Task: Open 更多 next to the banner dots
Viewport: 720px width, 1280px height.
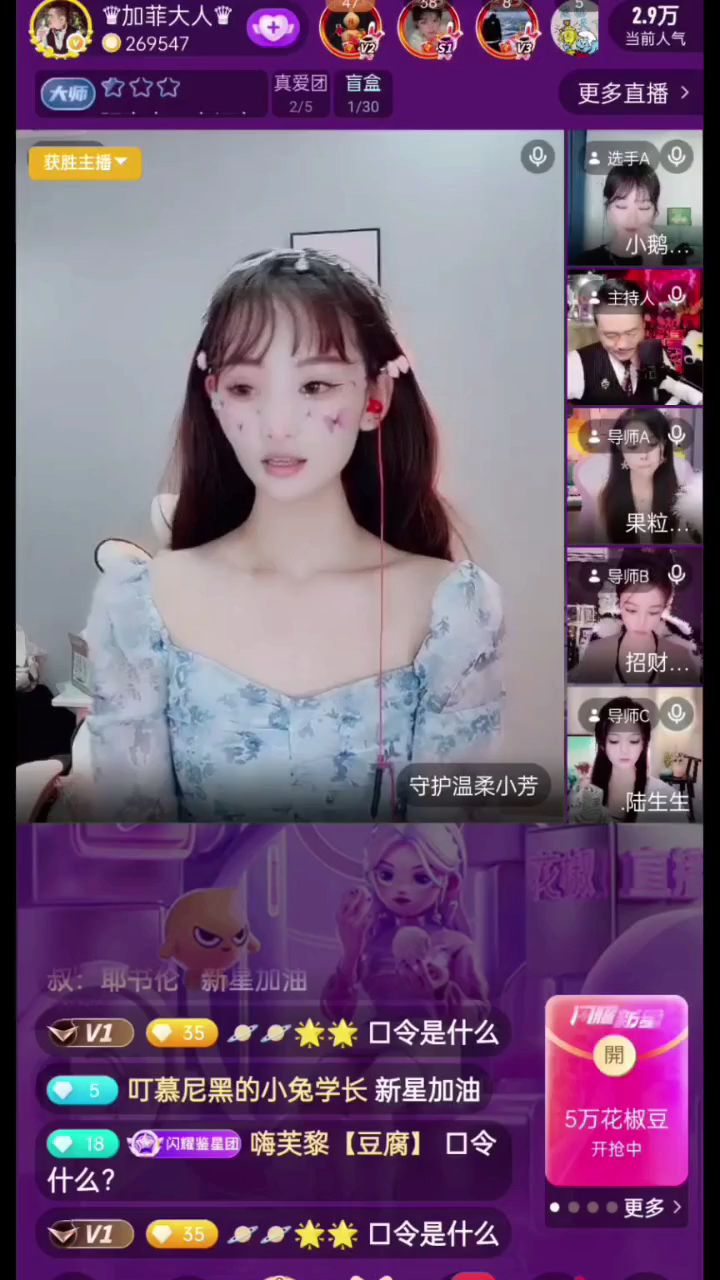Action: tap(652, 1208)
